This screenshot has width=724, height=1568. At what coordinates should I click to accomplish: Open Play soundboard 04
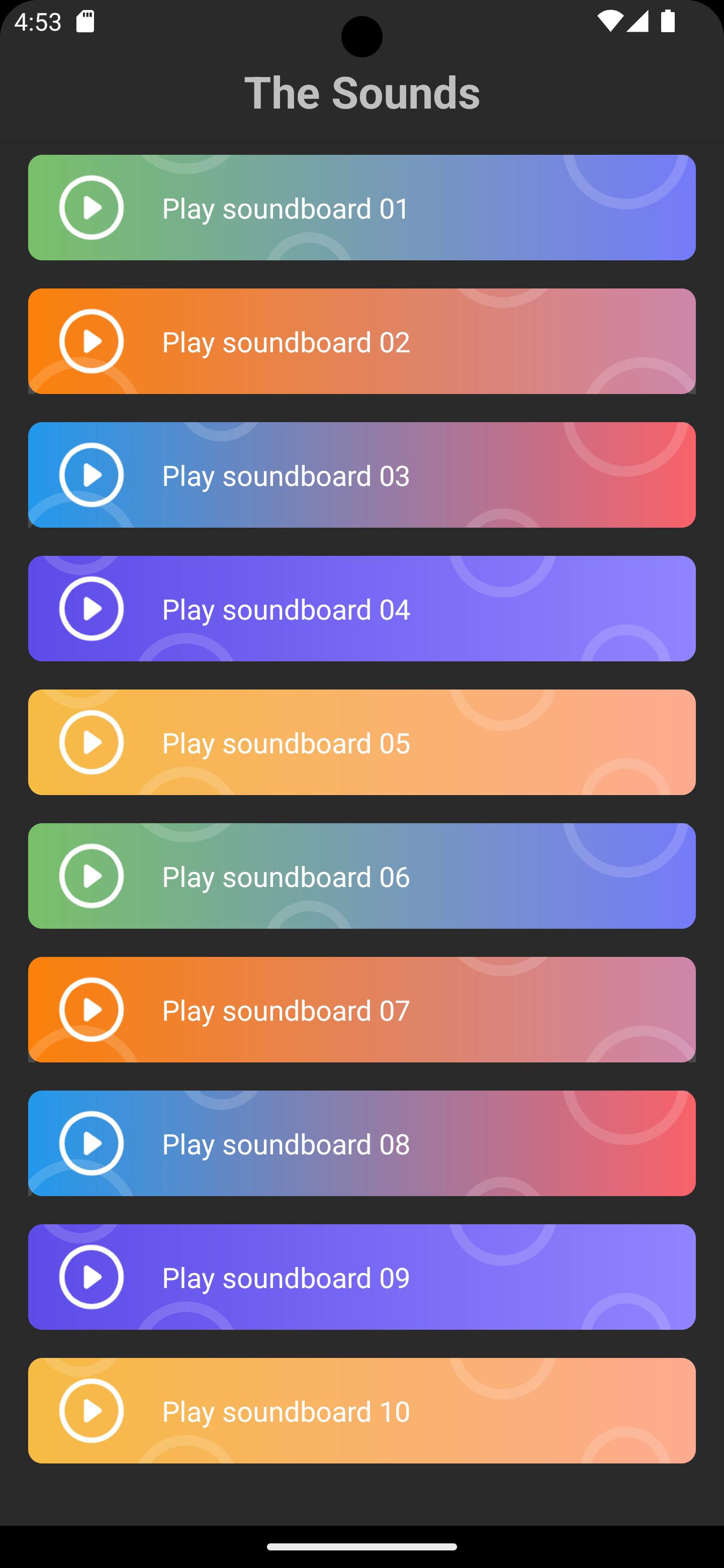(x=361, y=609)
